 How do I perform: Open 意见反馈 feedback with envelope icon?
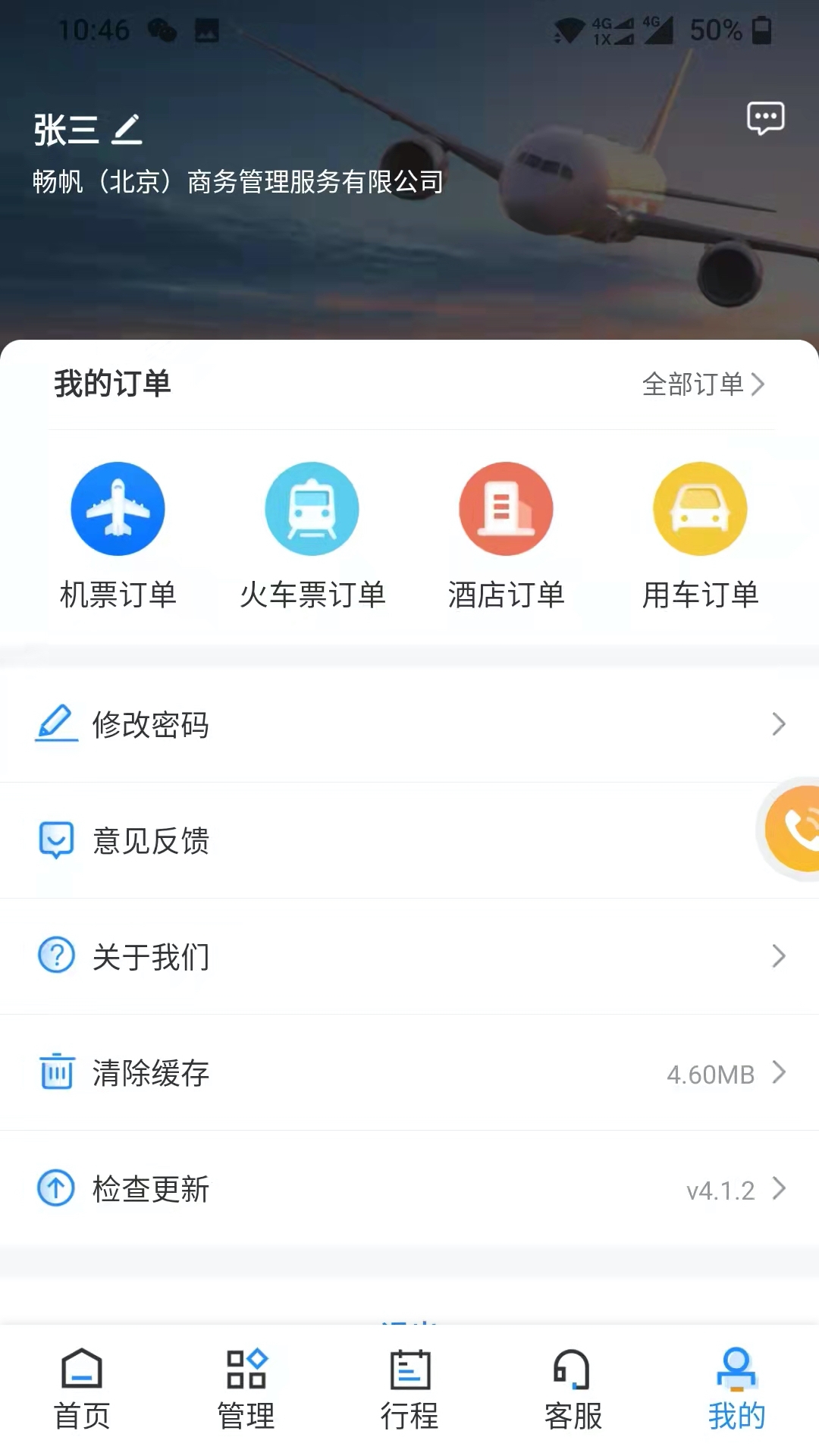click(x=151, y=841)
